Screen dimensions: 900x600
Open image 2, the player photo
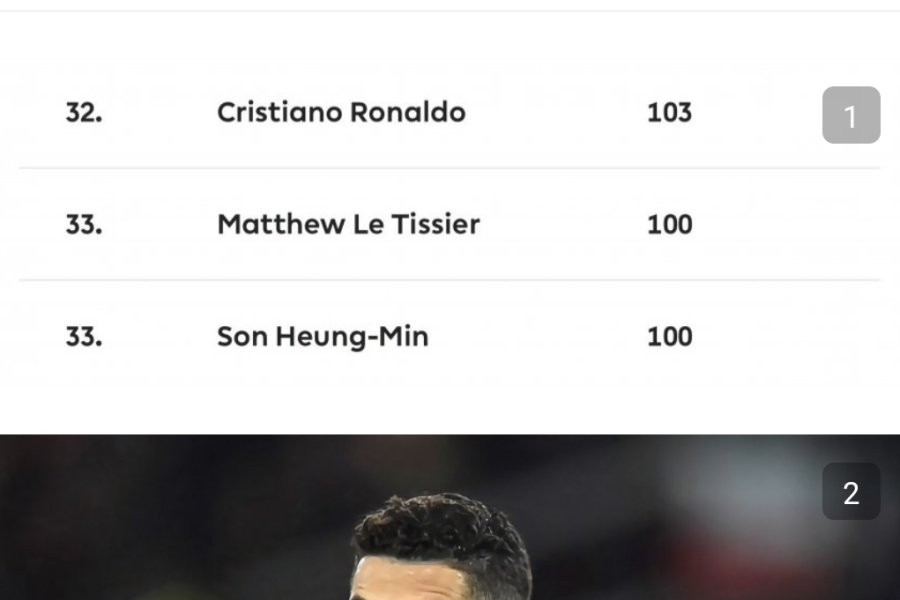851,492
